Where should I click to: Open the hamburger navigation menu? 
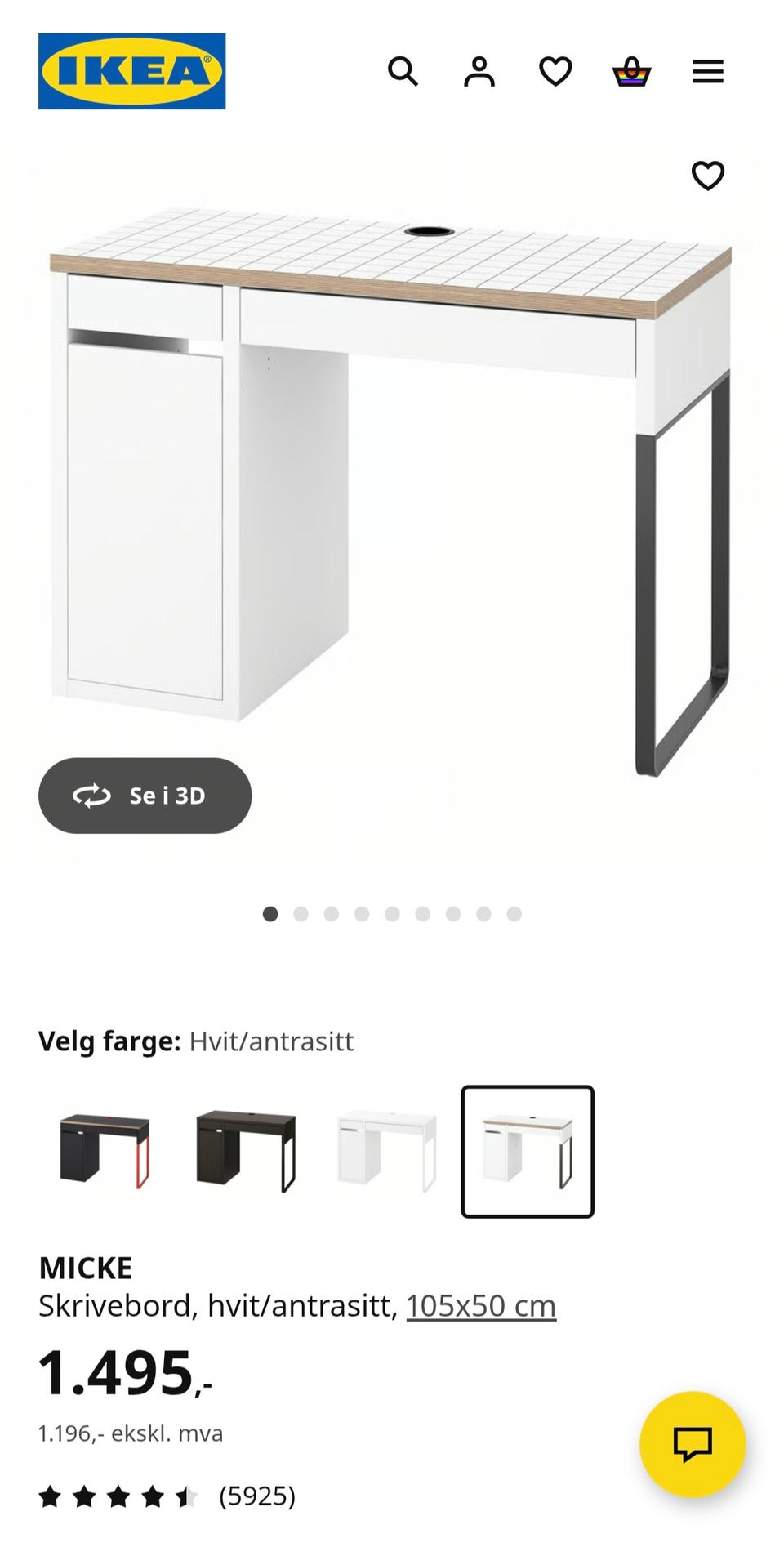coord(707,73)
